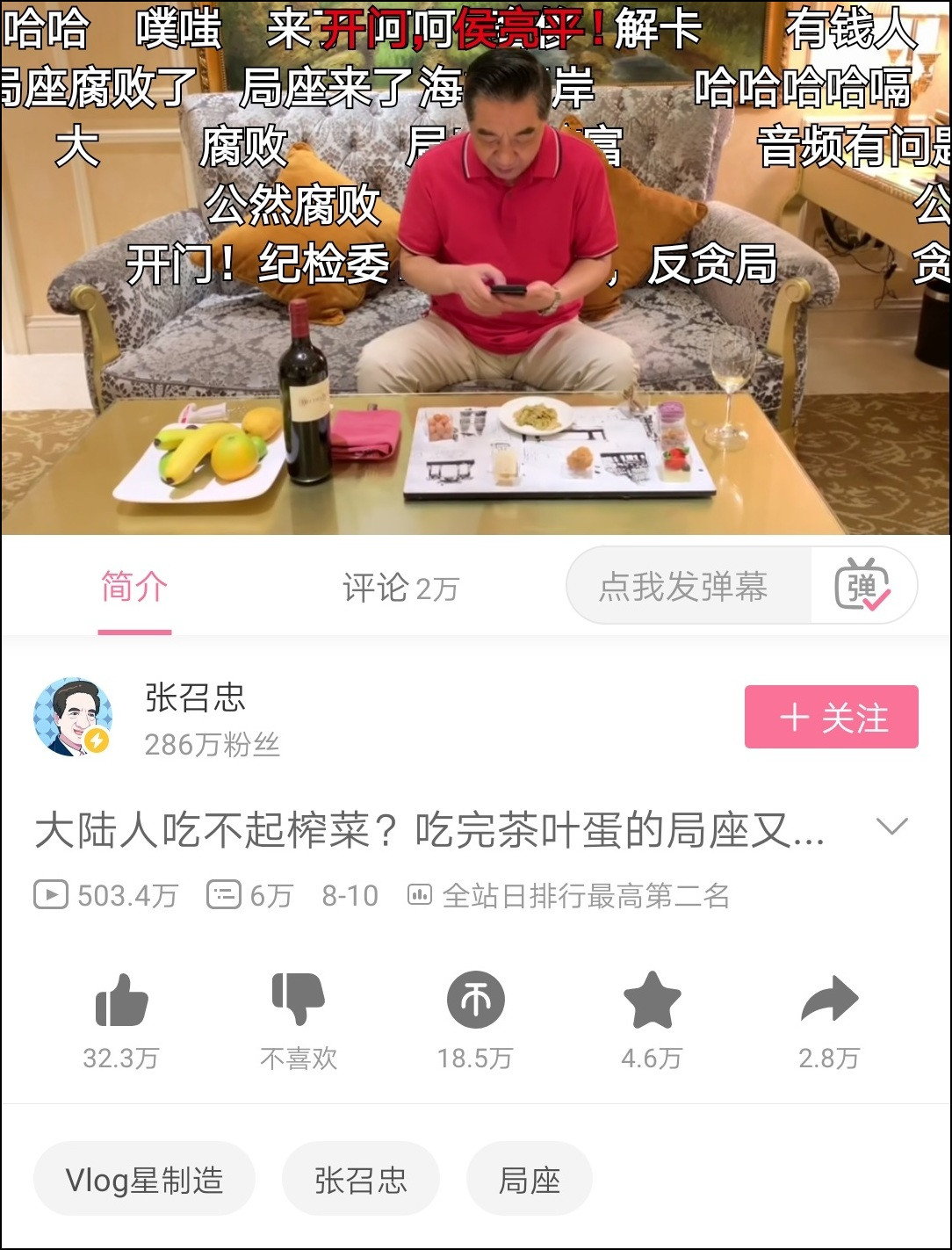Like this video

pyautogui.click(x=121, y=1001)
